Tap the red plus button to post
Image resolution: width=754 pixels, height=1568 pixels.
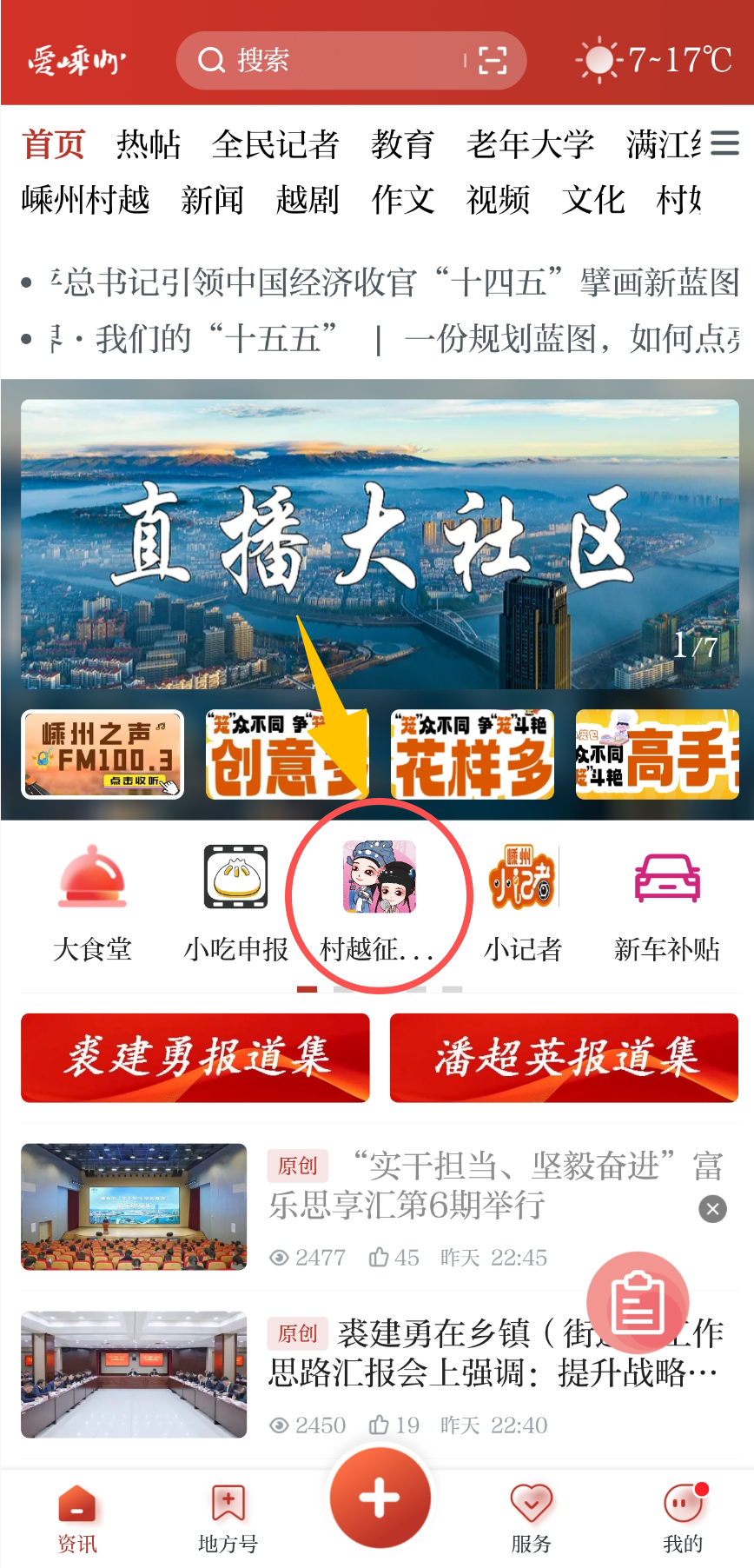[x=380, y=1498]
